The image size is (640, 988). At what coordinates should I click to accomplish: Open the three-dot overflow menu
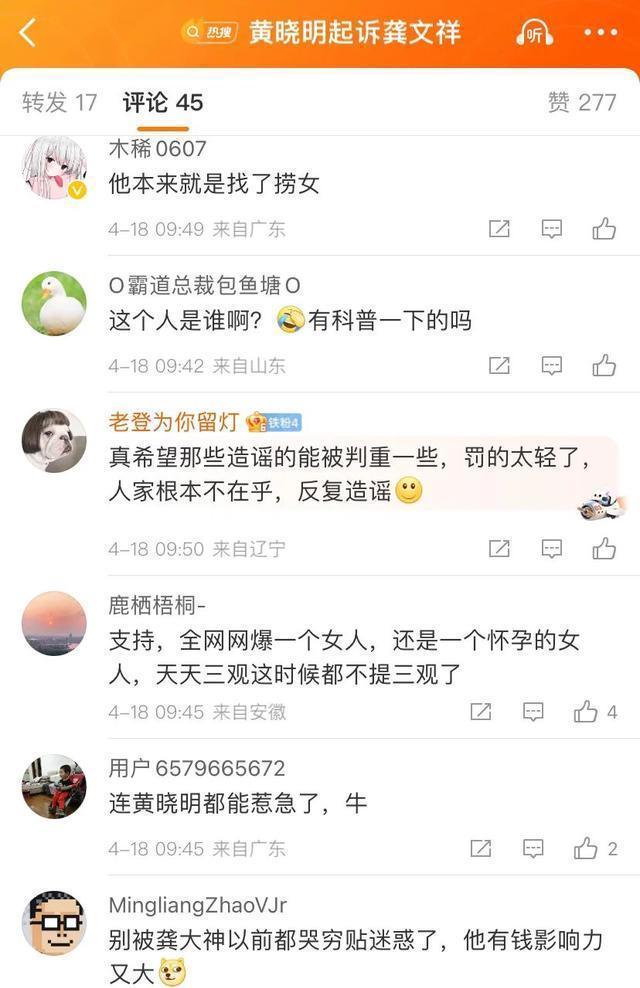(600, 32)
